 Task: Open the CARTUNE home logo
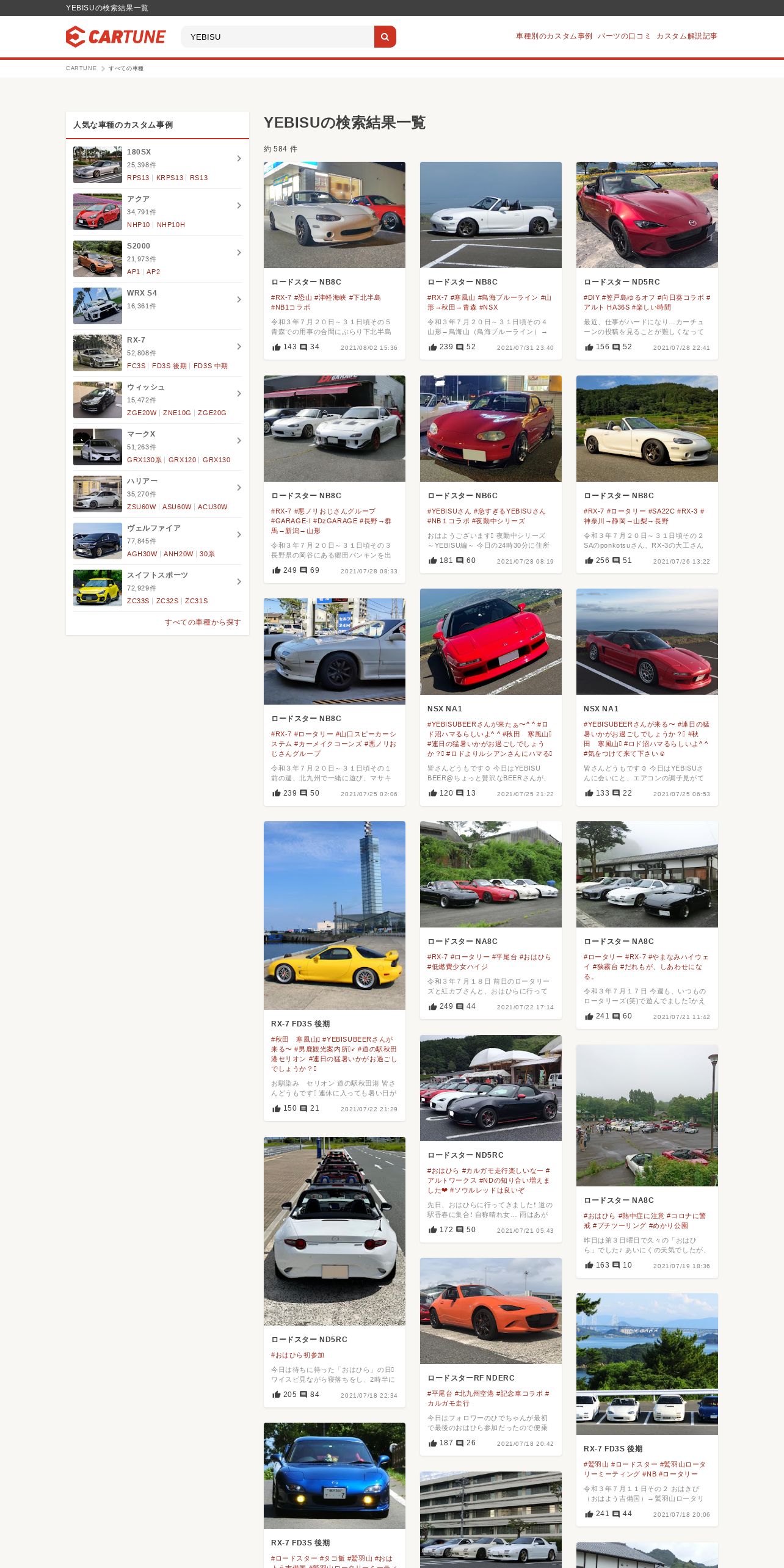(116, 37)
